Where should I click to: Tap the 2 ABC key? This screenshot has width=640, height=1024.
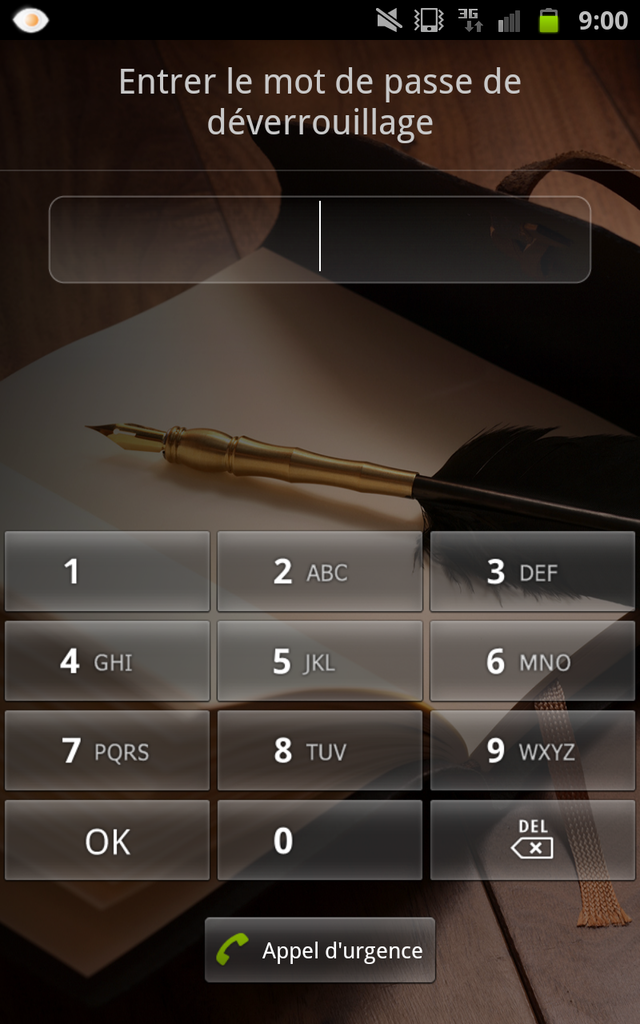pos(320,571)
